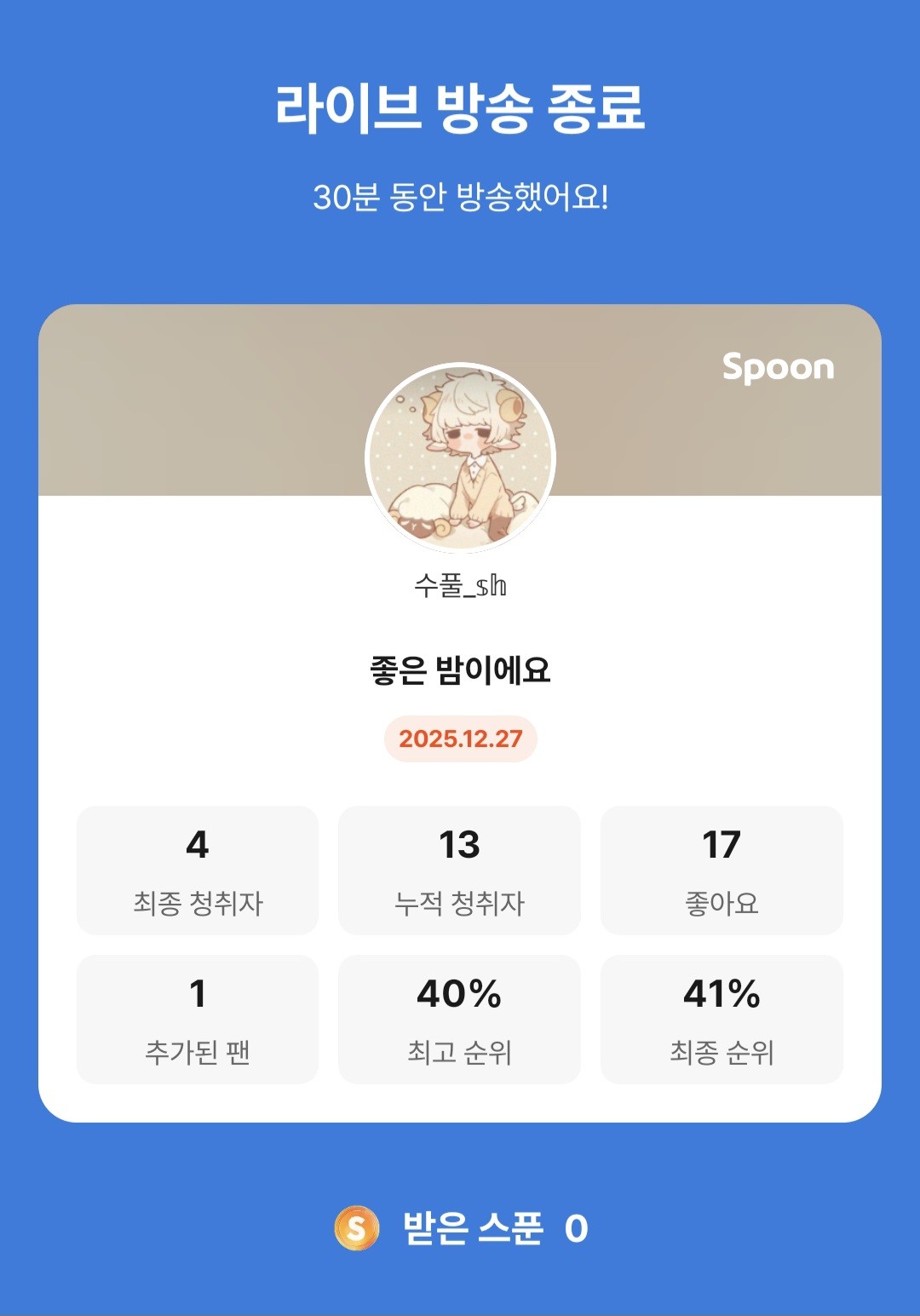Select the 좋아요 likes stat card

(x=721, y=869)
